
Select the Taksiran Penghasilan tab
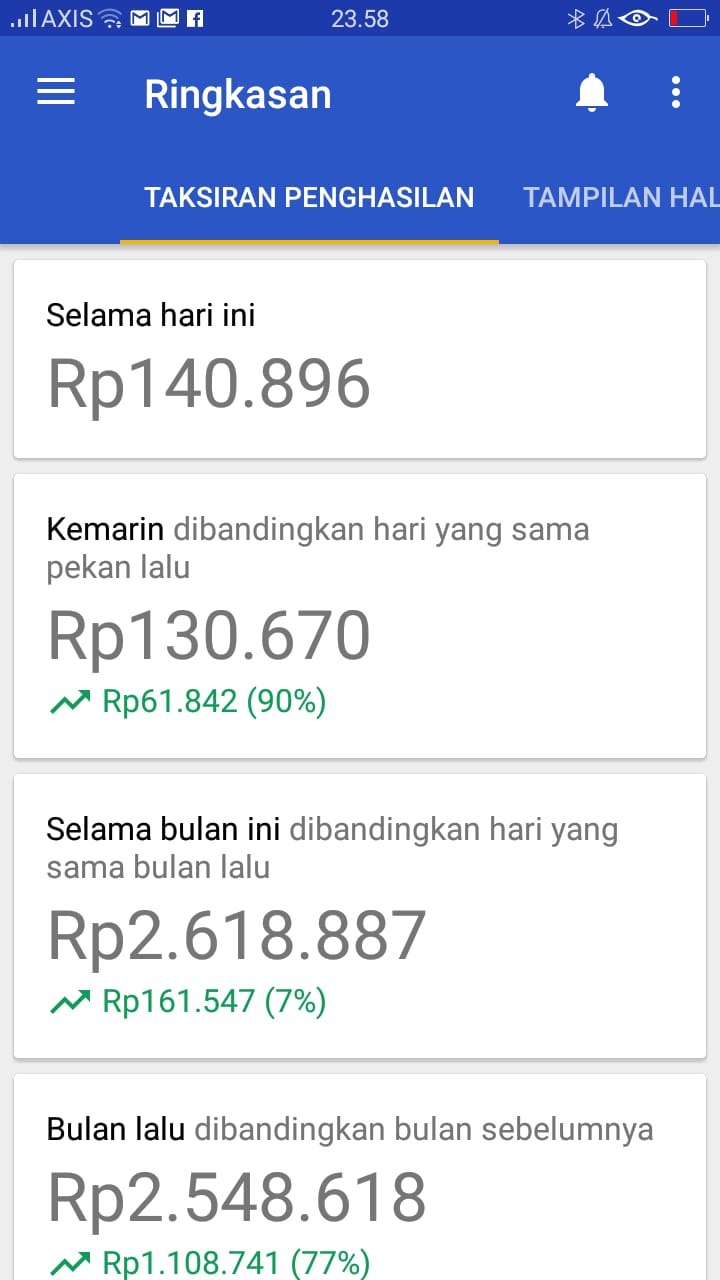309,197
